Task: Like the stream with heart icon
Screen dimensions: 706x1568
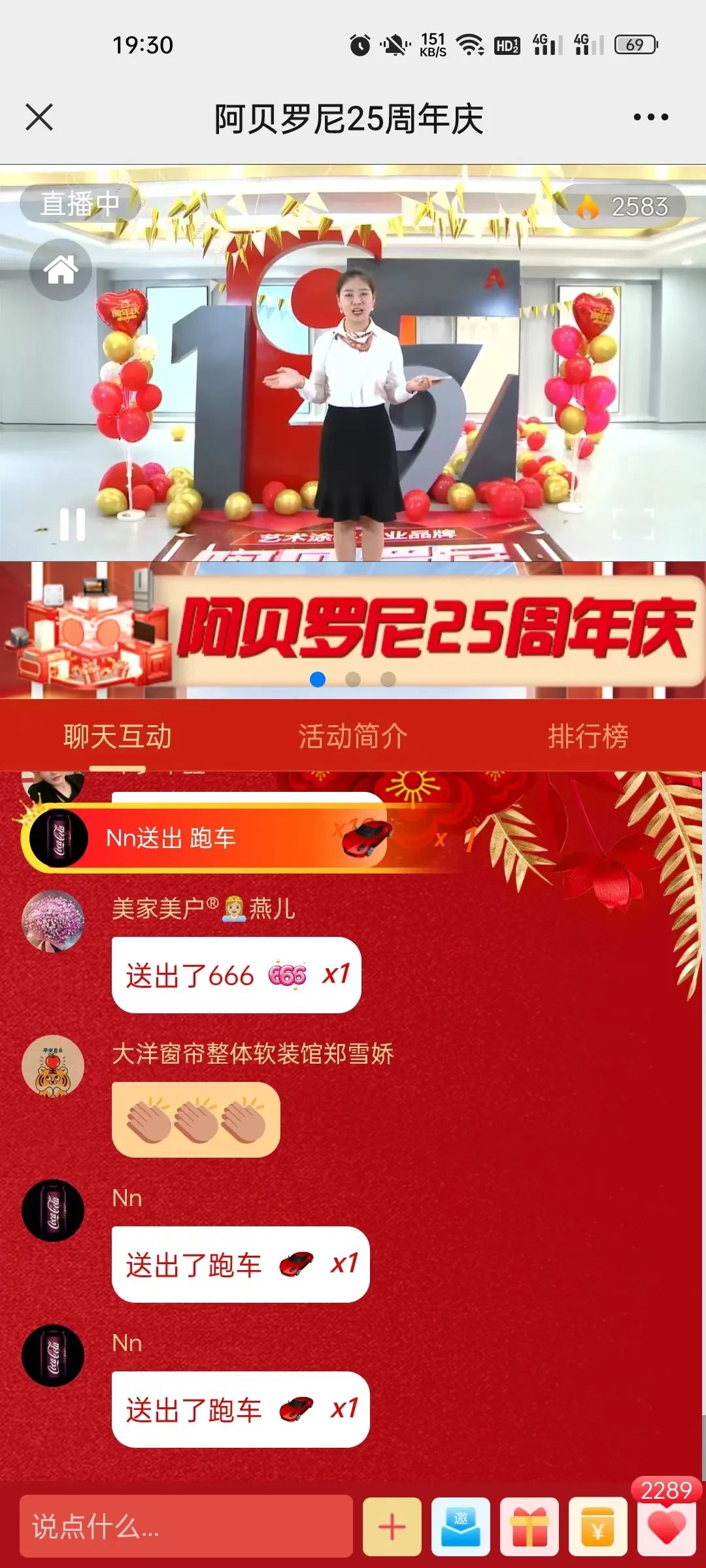Action: click(666, 1527)
